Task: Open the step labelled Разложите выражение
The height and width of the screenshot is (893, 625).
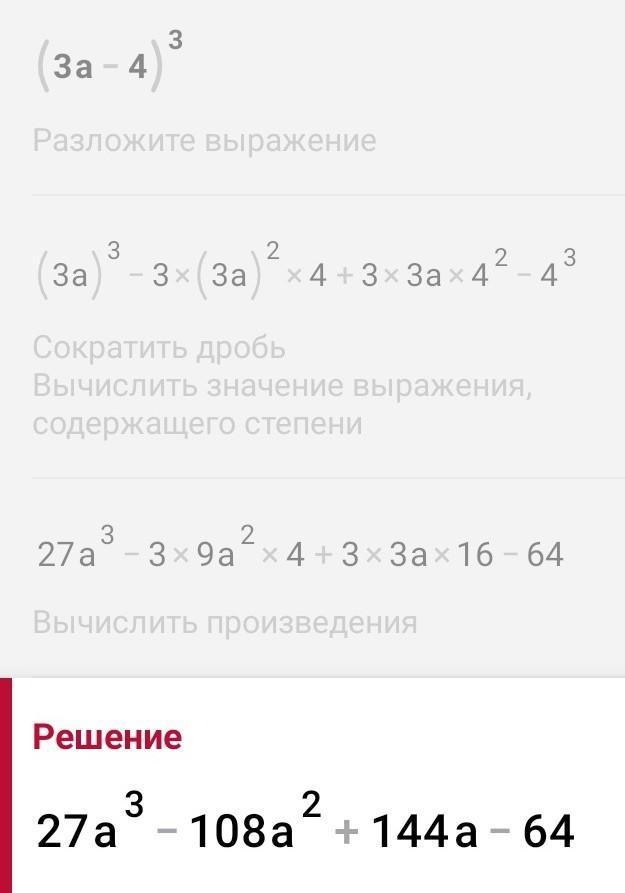Action: (x=204, y=140)
